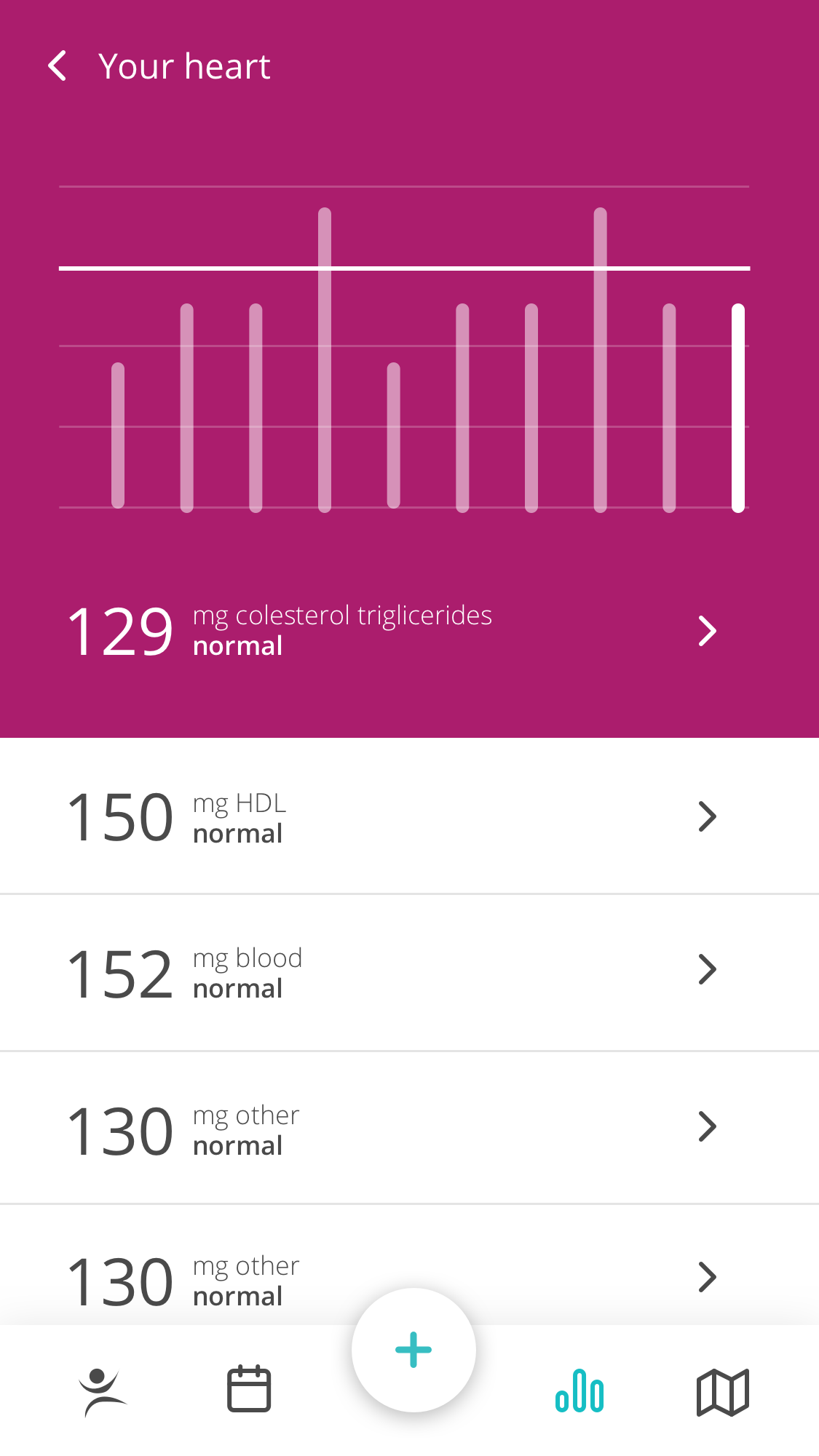The width and height of the screenshot is (819, 1456).
Task: Add a new measurement with plus button
Action: pyautogui.click(x=414, y=1350)
